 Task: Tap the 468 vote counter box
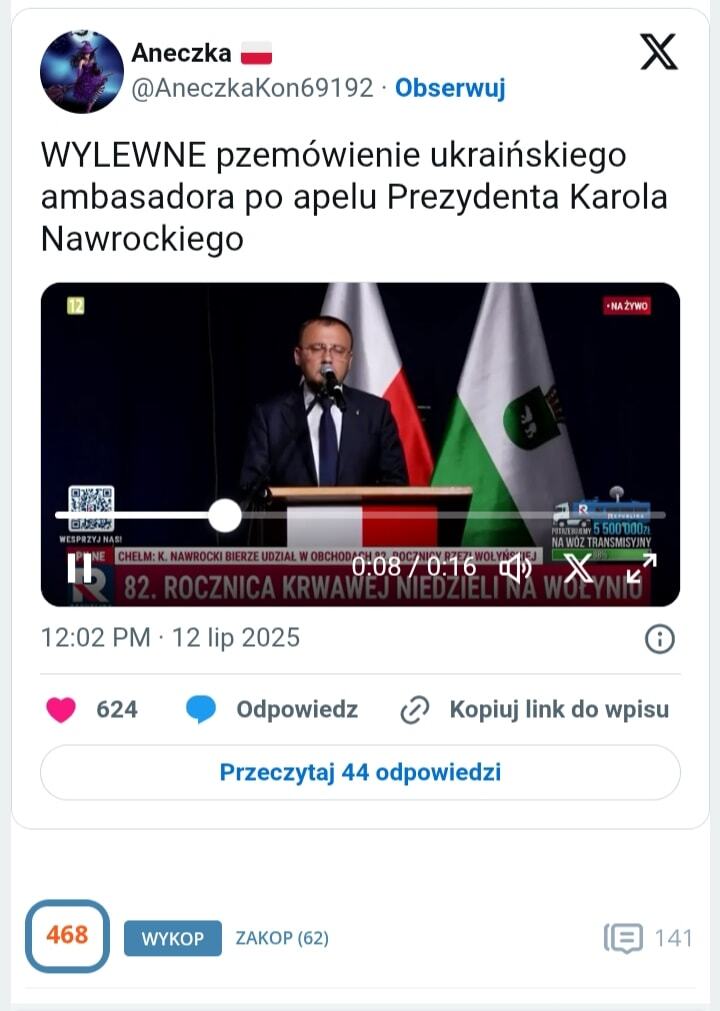[67, 936]
